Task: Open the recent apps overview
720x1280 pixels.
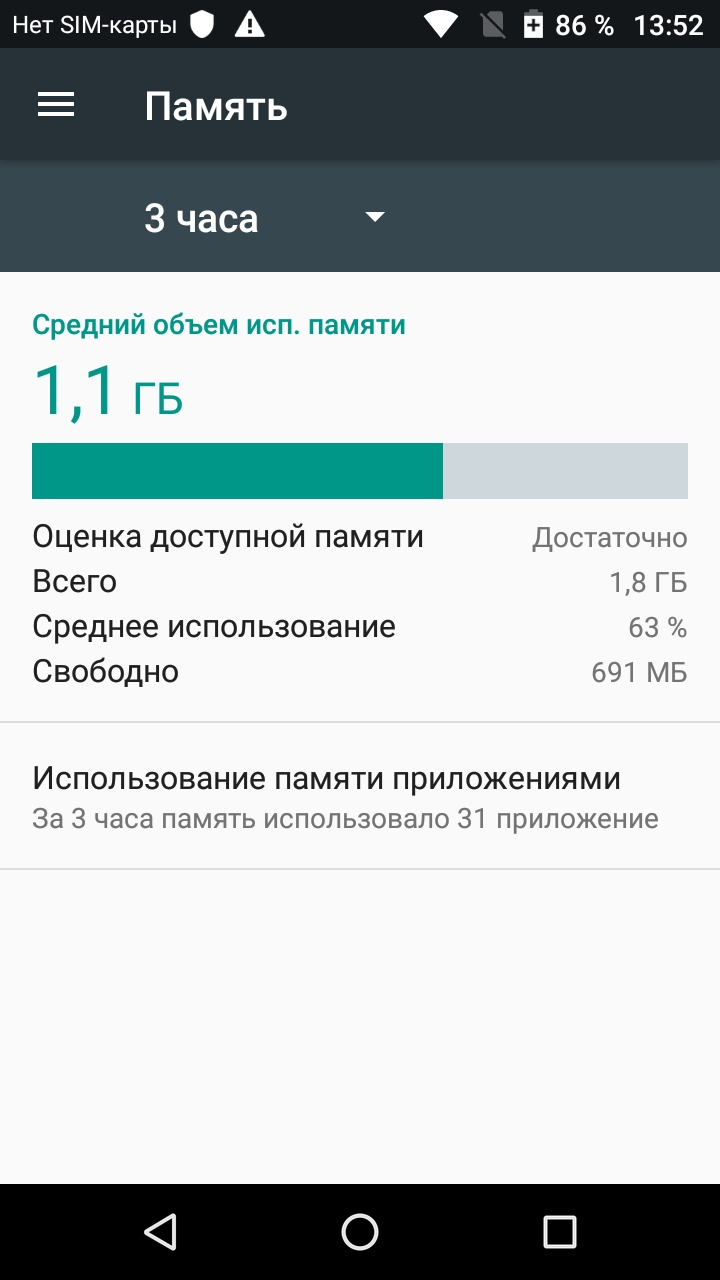Action: (560, 1232)
